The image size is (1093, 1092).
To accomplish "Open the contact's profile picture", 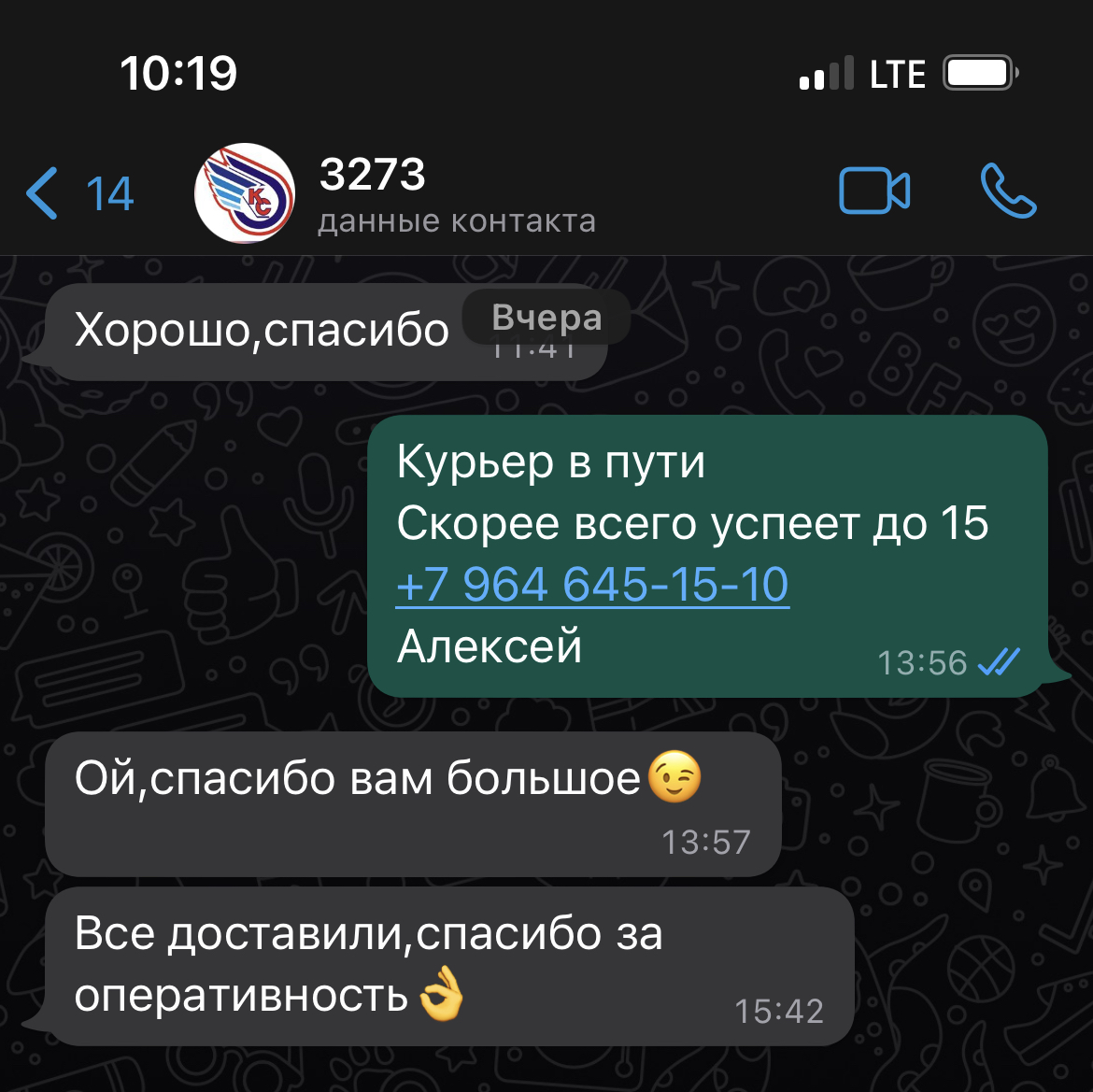I will (245, 193).
